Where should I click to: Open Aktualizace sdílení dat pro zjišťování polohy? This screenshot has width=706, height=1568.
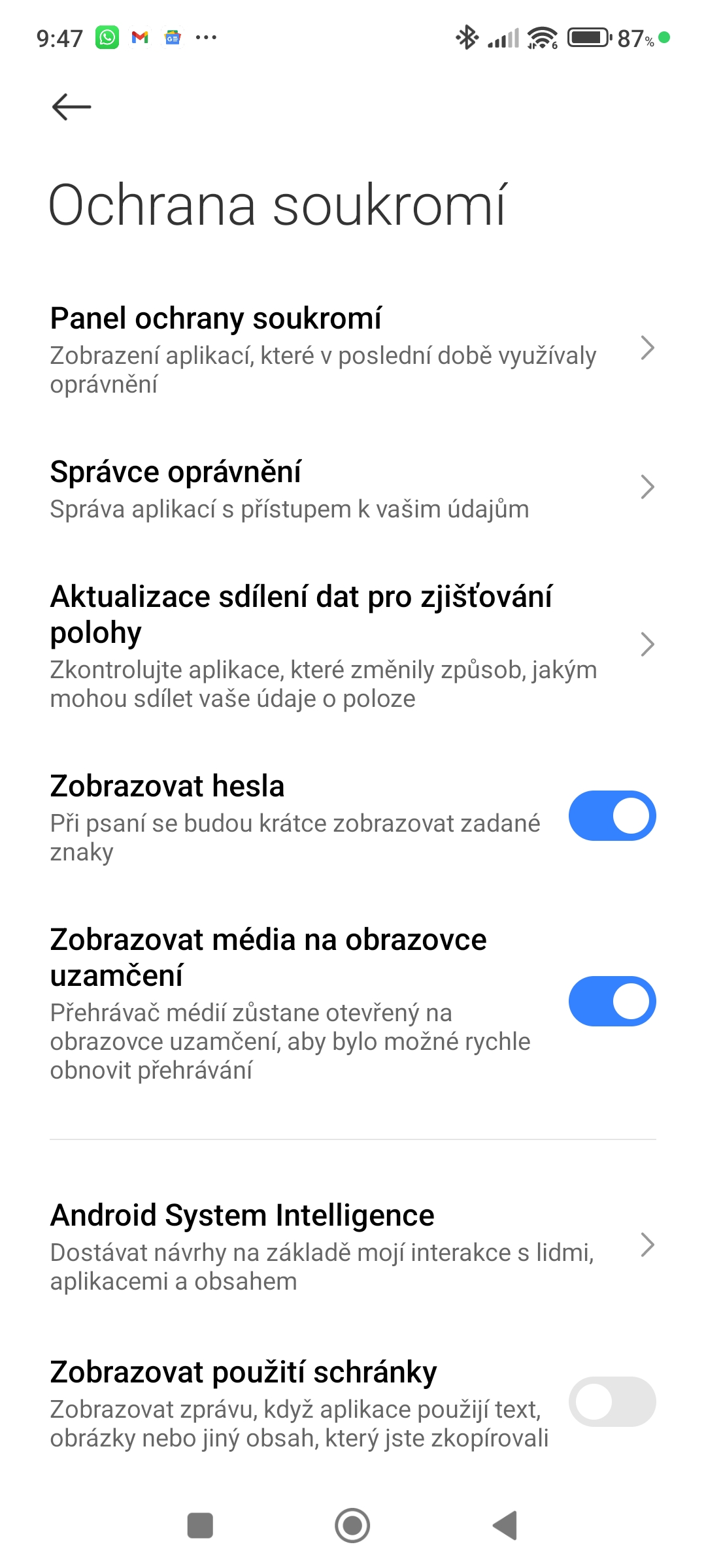(x=353, y=645)
